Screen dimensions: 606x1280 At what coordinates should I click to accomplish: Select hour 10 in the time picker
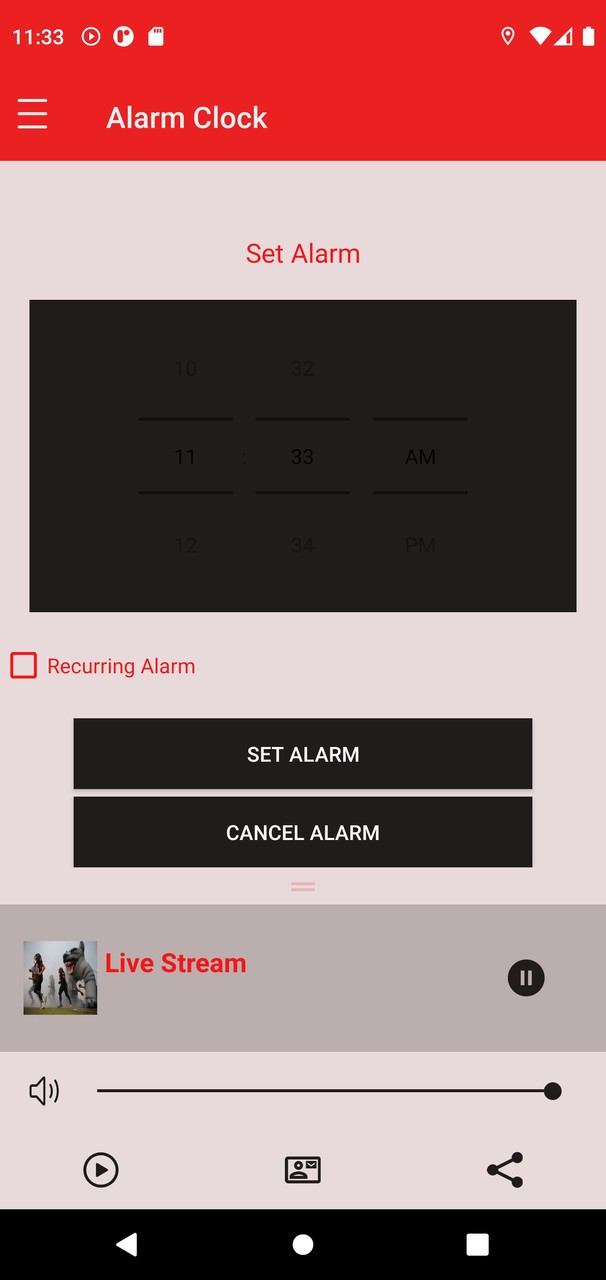(x=185, y=369)
